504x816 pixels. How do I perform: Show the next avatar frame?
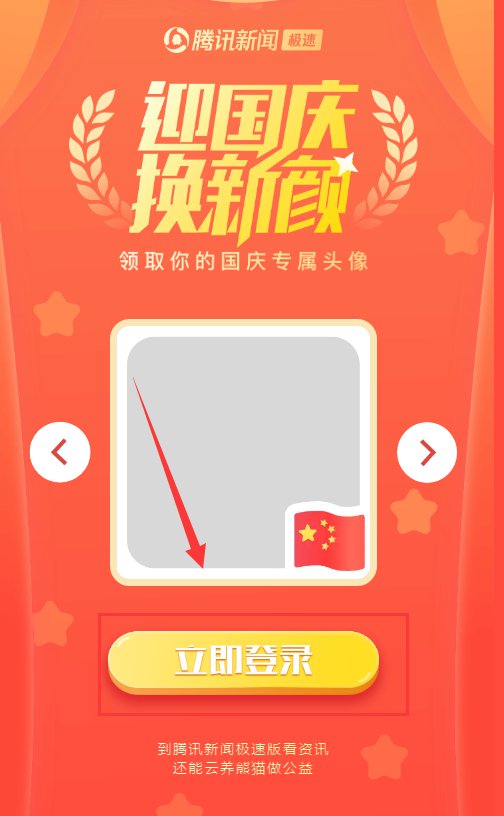pos(427,452)
